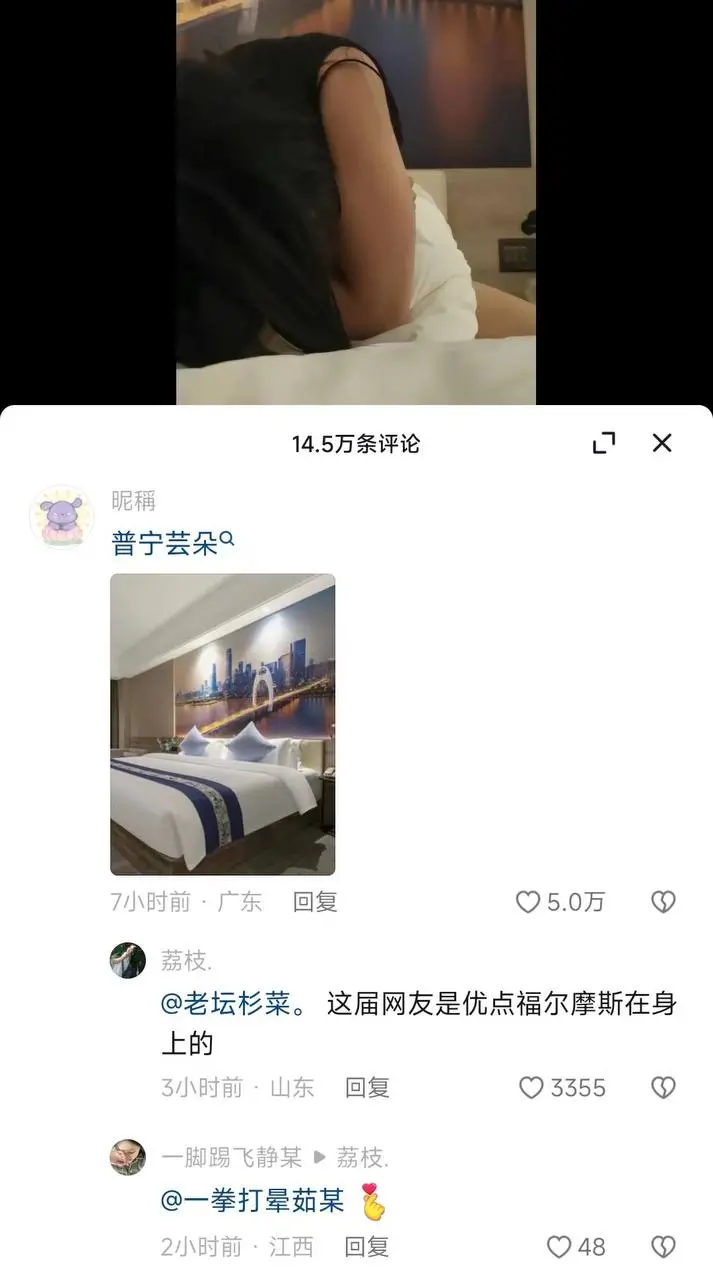Image resolution: width=713 pixels, height=1280 pixels.
Task: Expand comments panel to full screen
Action: point(604,443)
